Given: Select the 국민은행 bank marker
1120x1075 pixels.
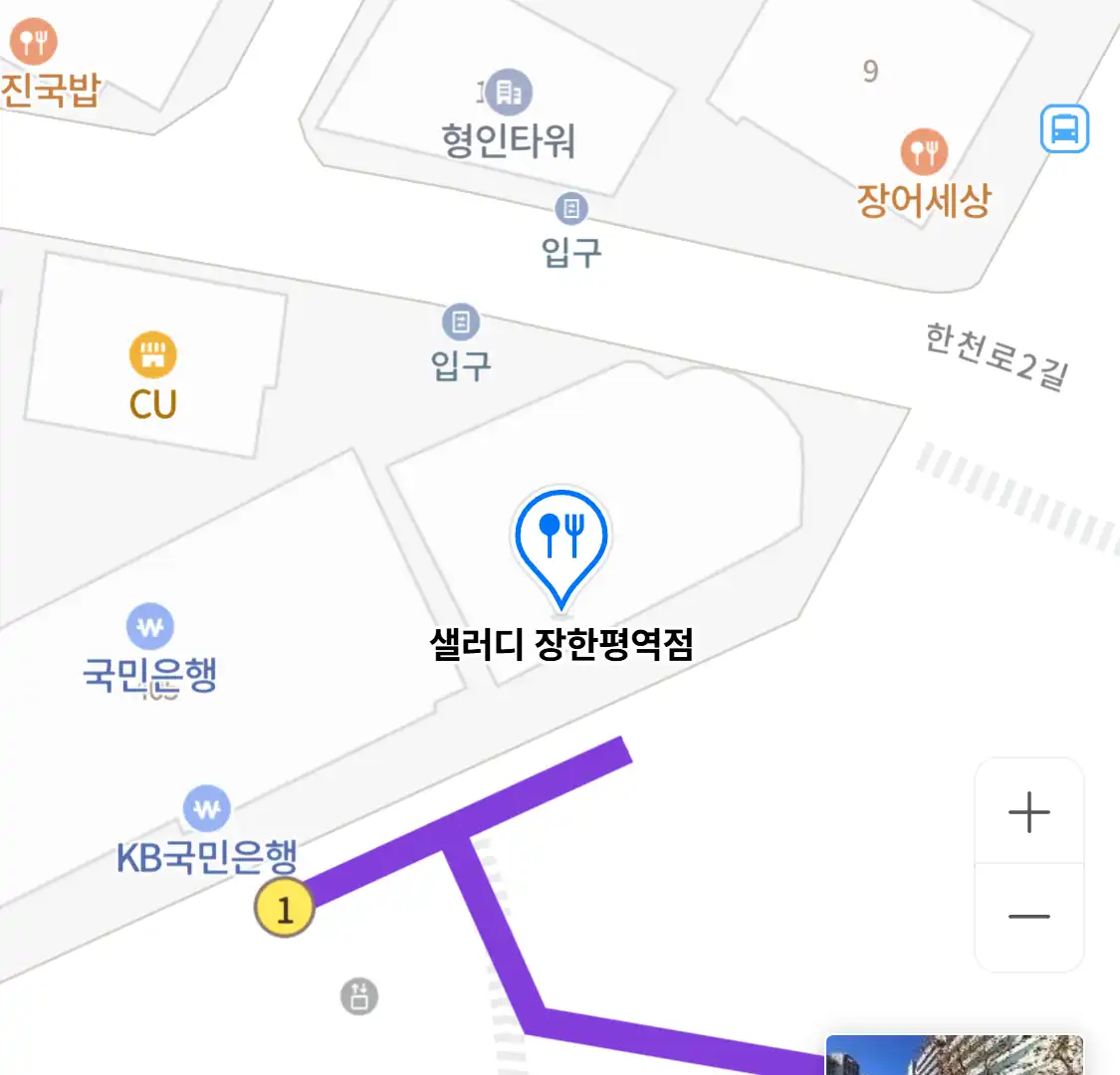Looking at the screenshot, I should [150, 627].
